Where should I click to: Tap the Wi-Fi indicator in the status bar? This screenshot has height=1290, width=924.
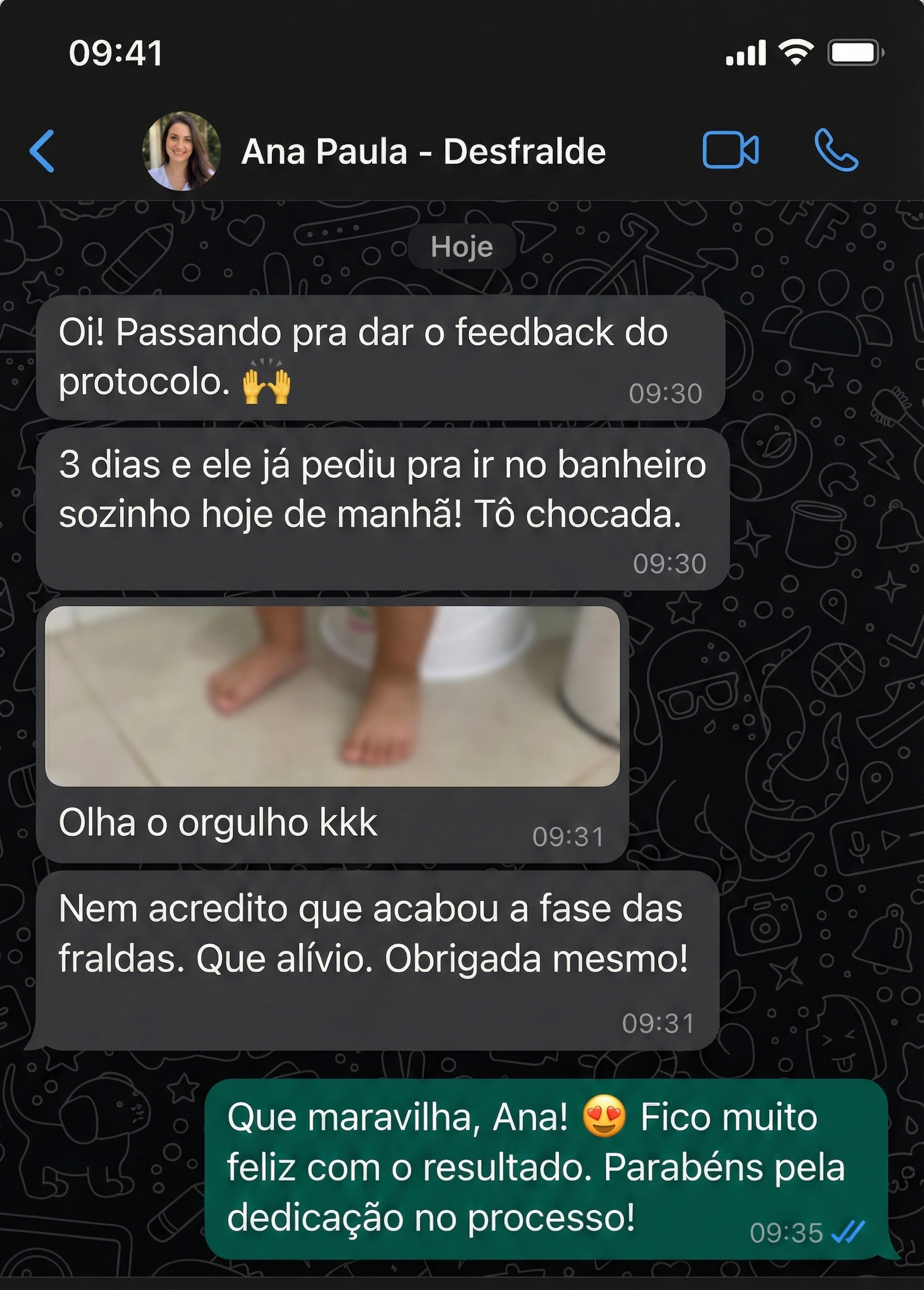tap(795, 51)
